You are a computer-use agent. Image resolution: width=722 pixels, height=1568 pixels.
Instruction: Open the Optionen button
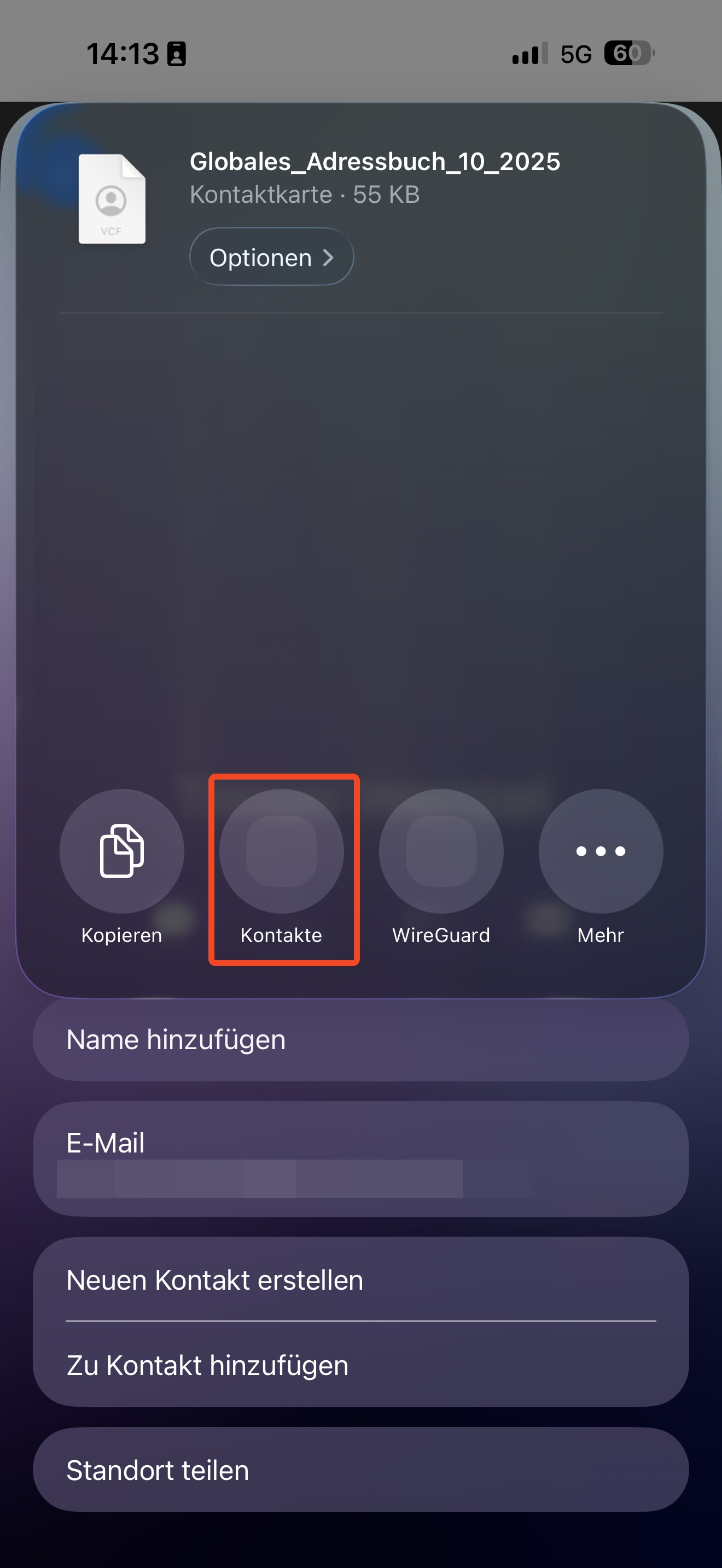point(271,257)
